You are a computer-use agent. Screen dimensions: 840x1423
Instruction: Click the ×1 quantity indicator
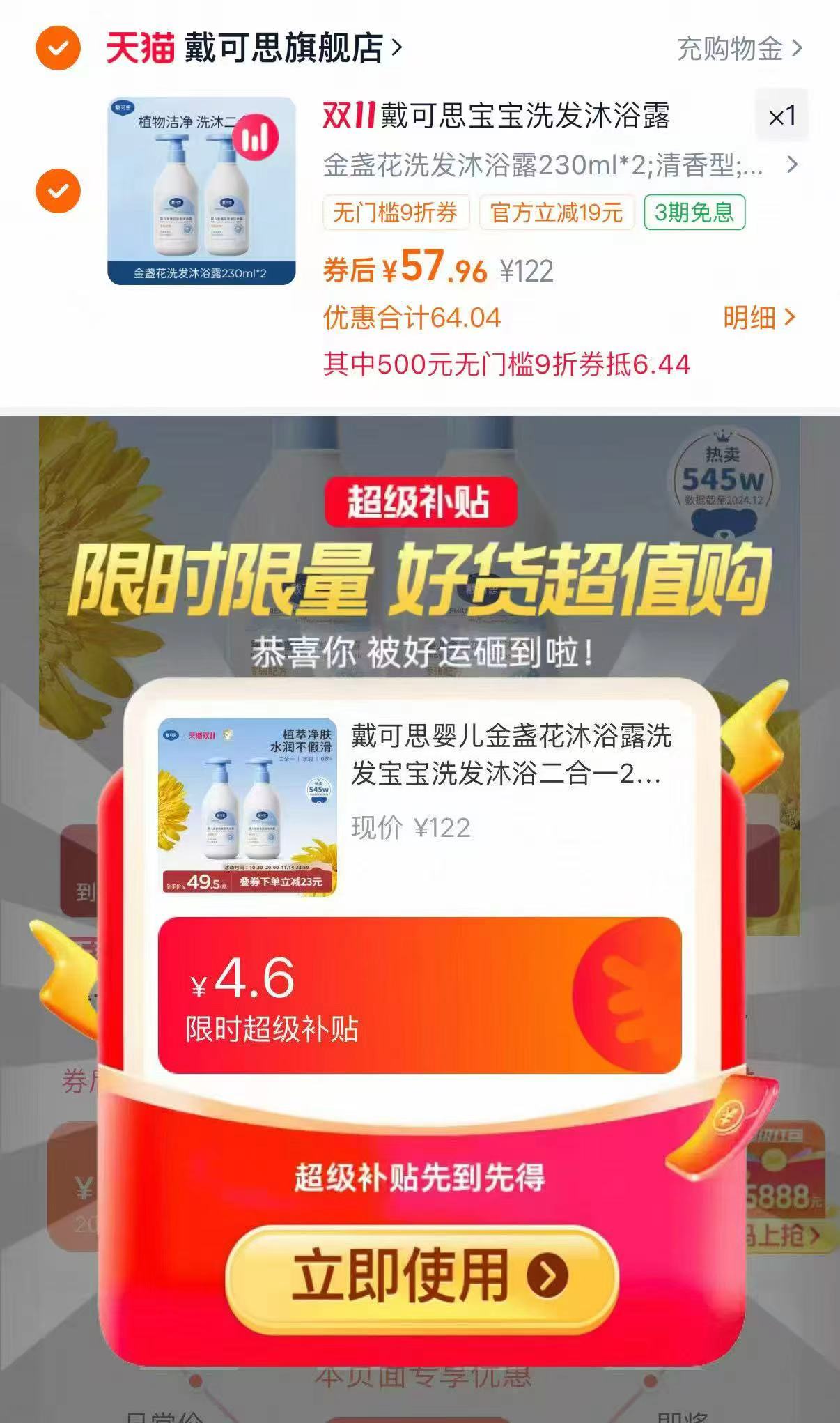[x=780, y=117]
